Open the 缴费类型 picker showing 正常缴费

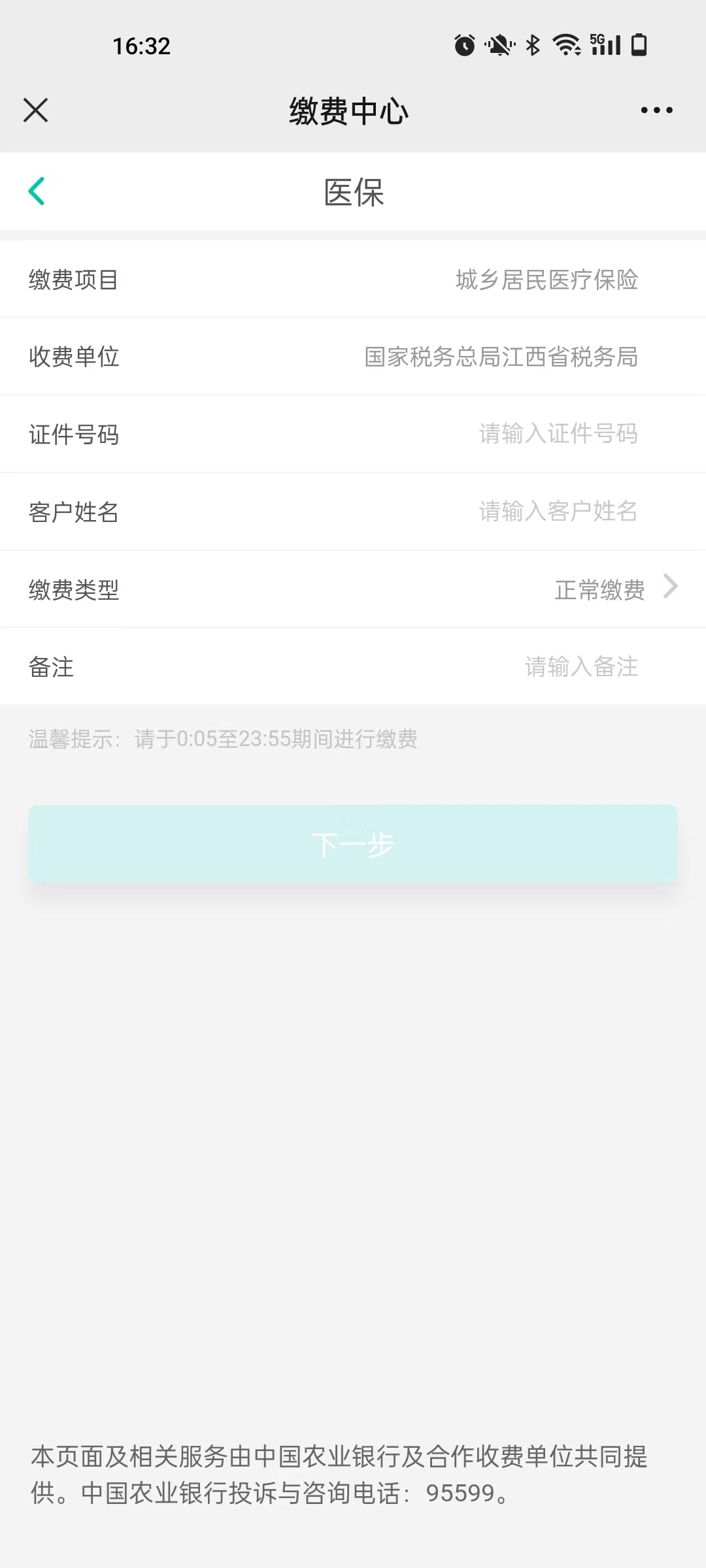[614, 589]
